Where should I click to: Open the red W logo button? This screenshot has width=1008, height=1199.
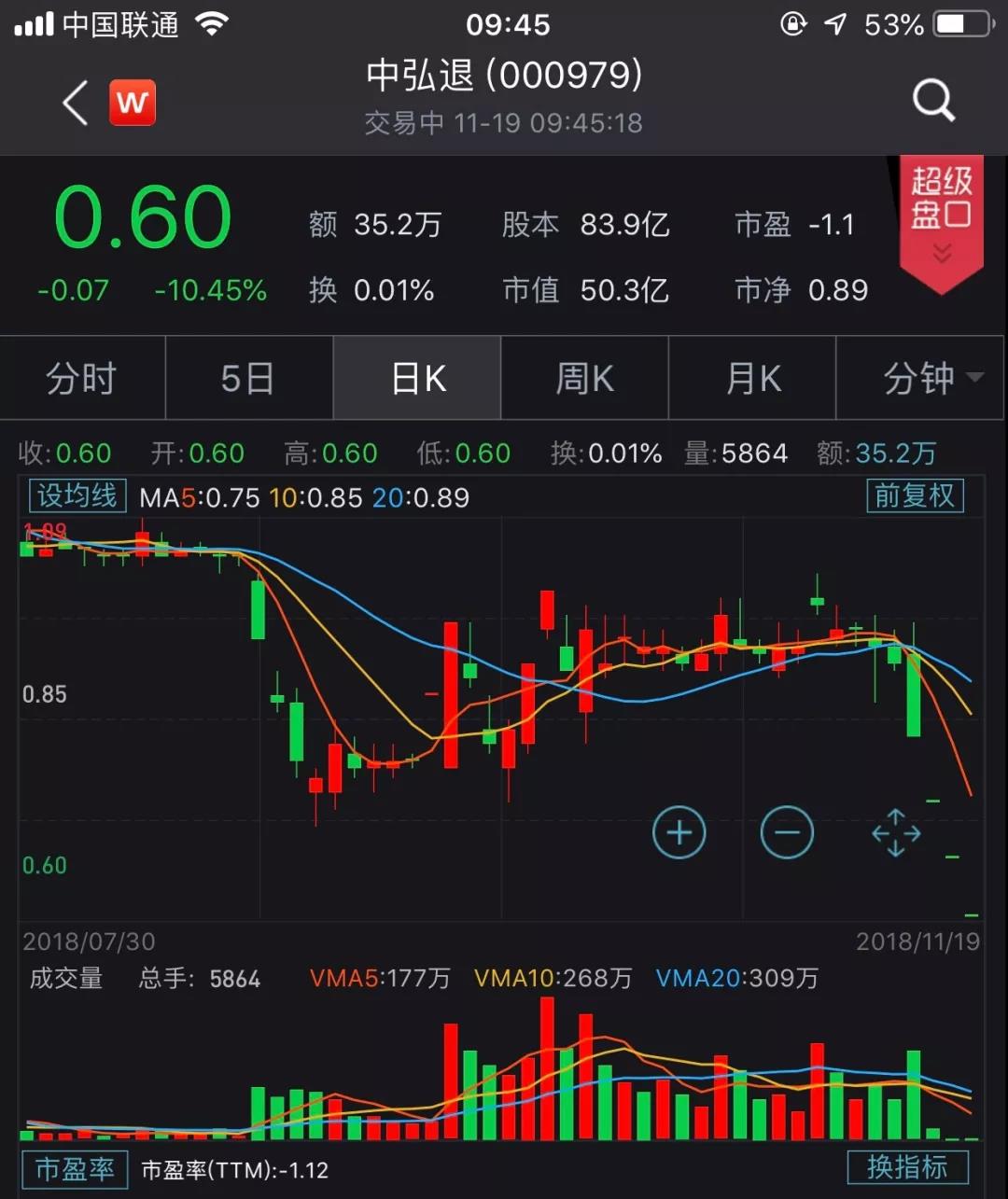tap(133, 103)
